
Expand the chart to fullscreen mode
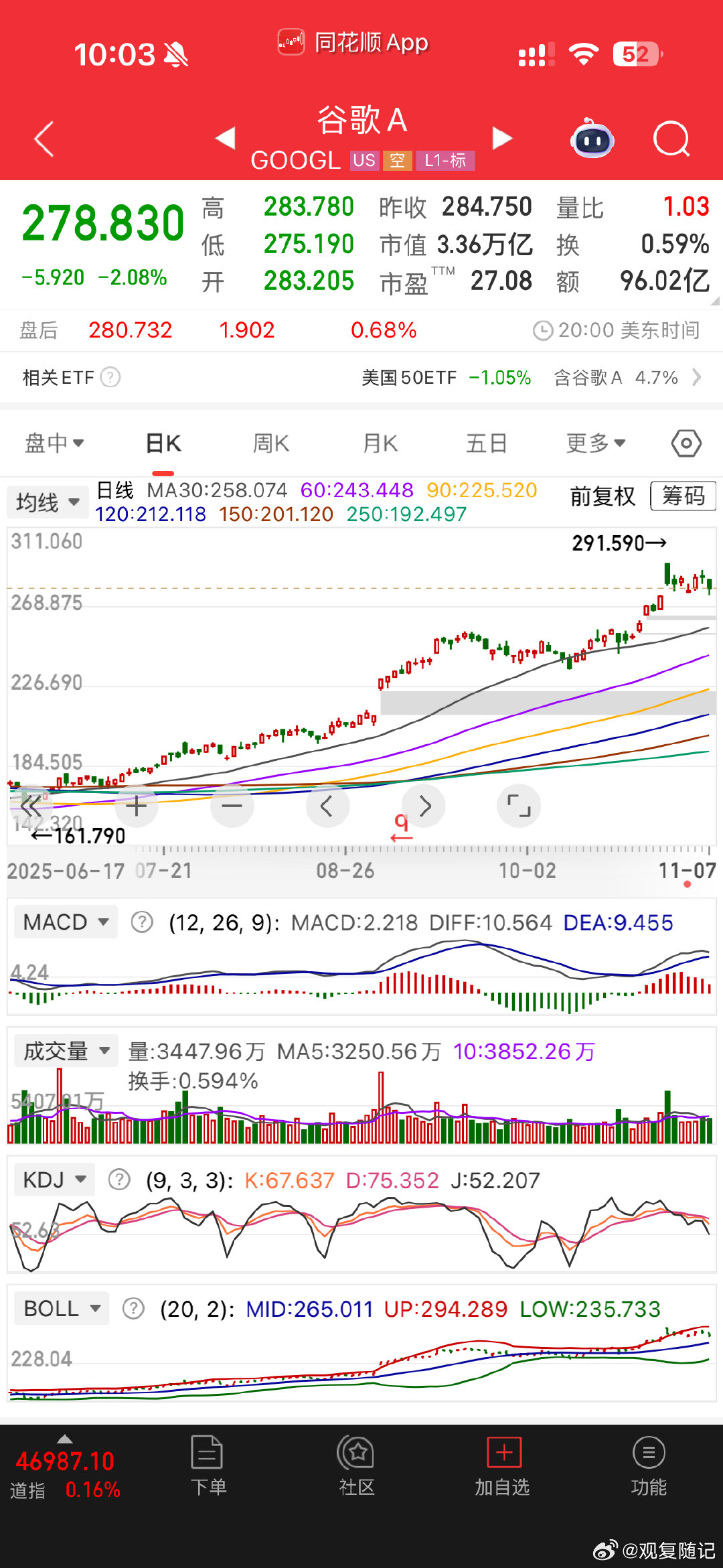[x=519, y=806]
